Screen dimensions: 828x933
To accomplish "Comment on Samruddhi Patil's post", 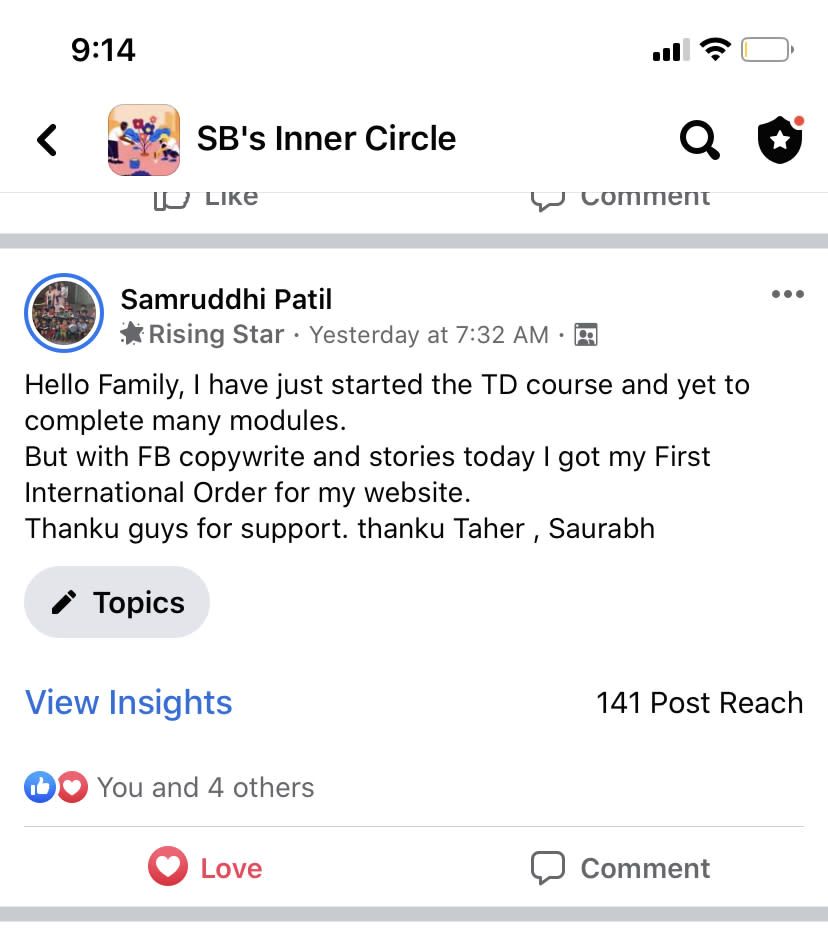I will tap(620, 867).
